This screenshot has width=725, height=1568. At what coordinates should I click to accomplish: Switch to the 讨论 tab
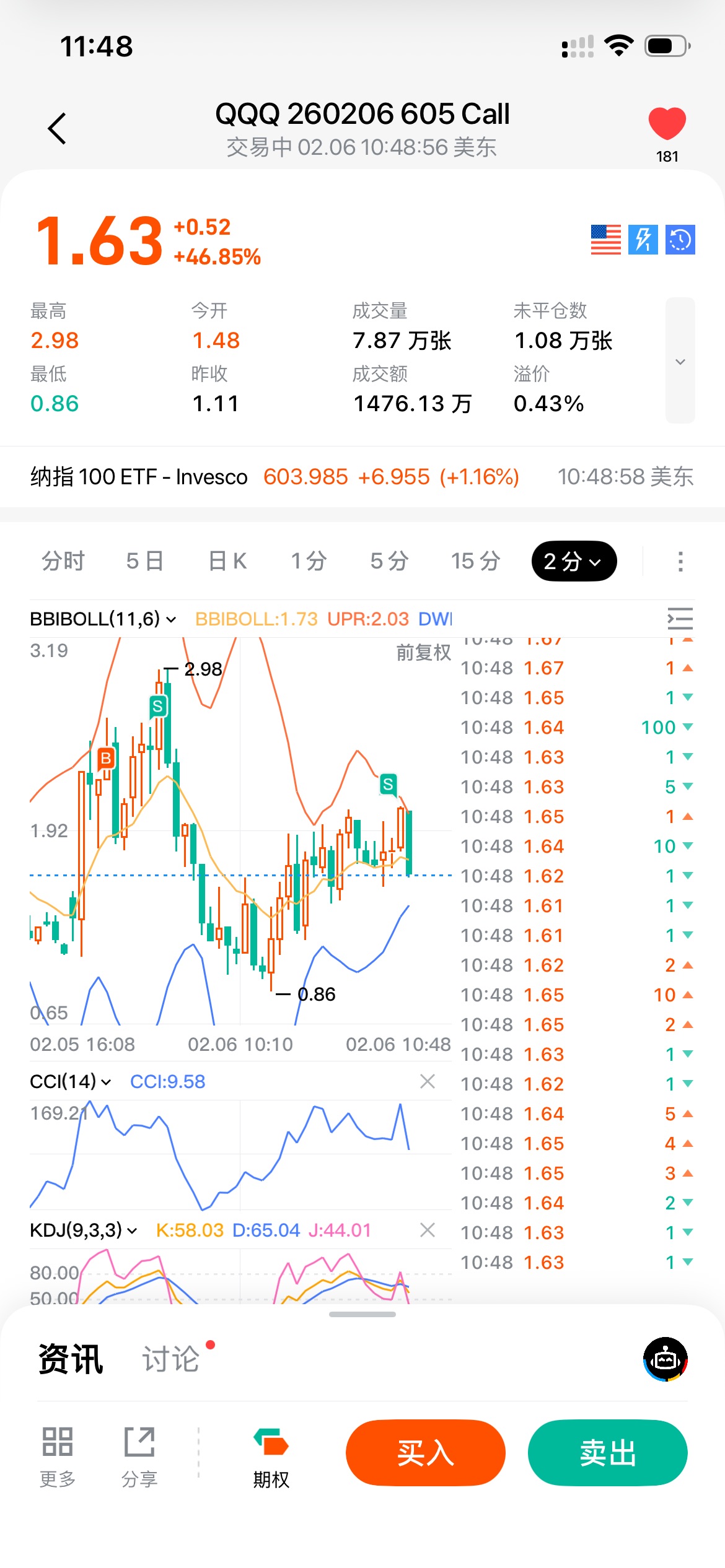tap(171, 1359)
